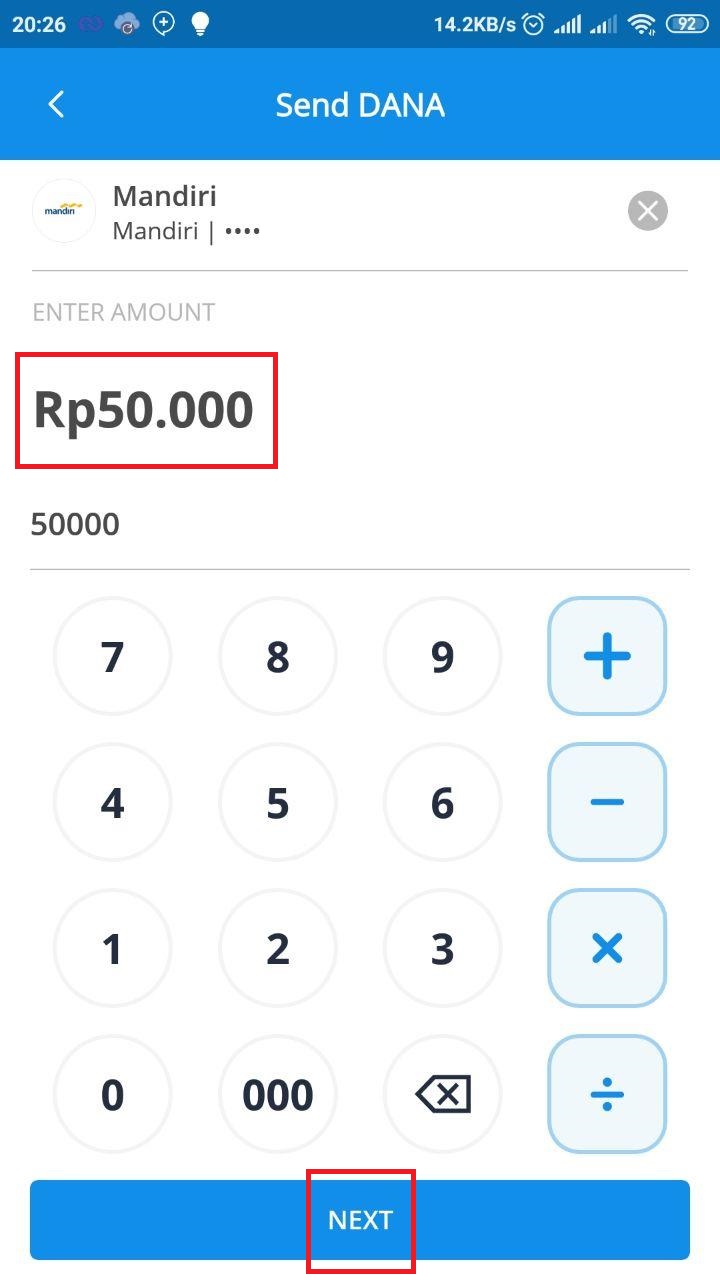This screenshot has width=720, height=1280.
Task: Add triple zeros with the 000 key
Action: [278, 1095]
